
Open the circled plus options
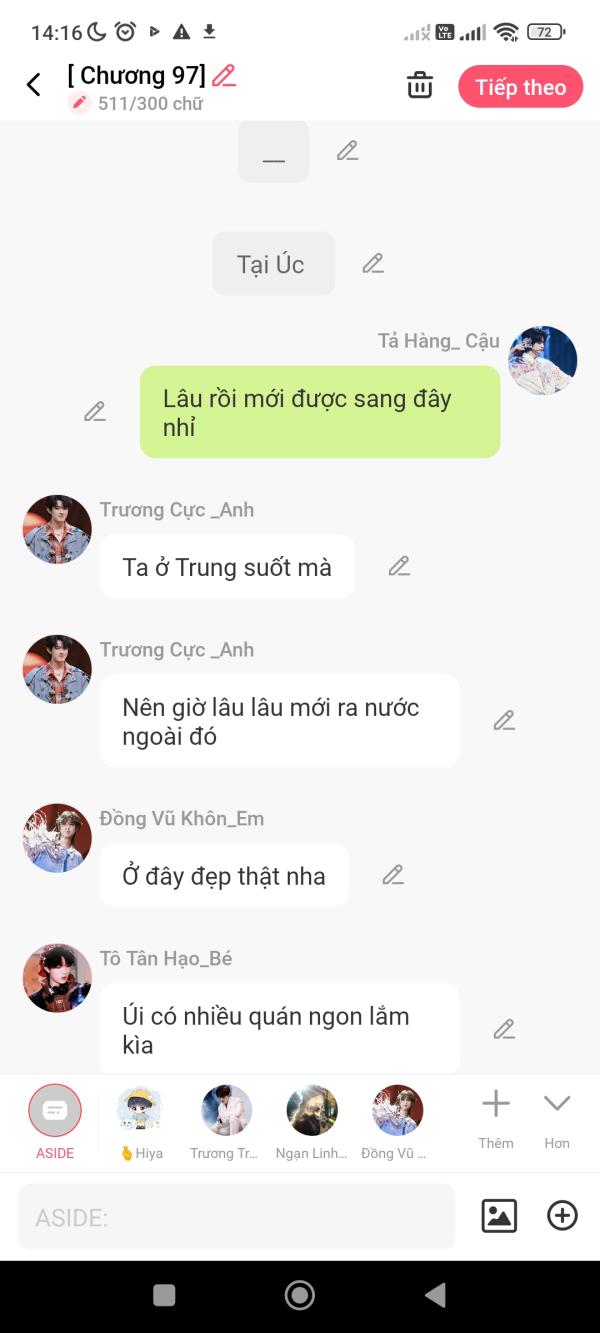tap(562, 1216)
